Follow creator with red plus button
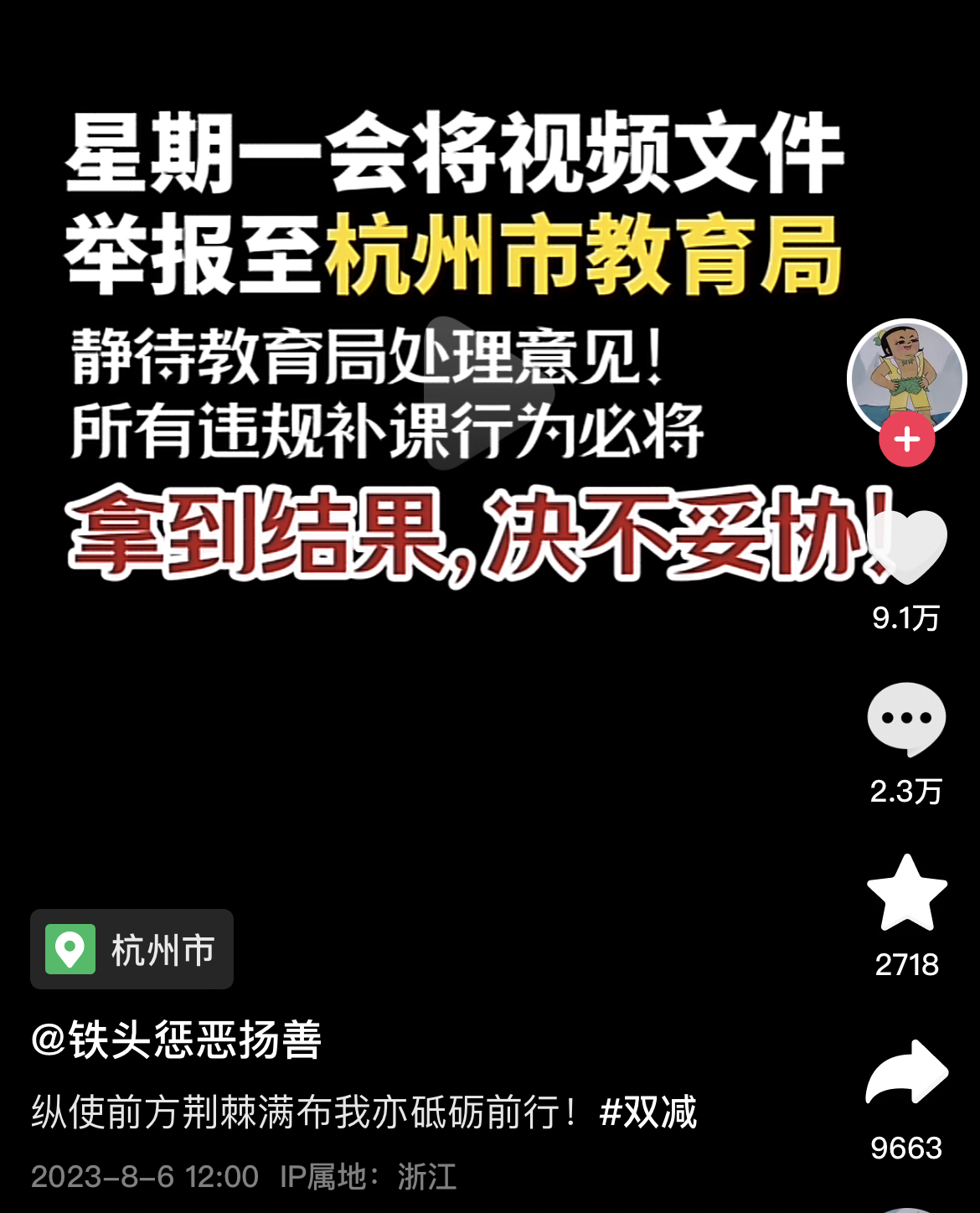The width and height of the screenshot is (980, 1213). click(906, 439)
